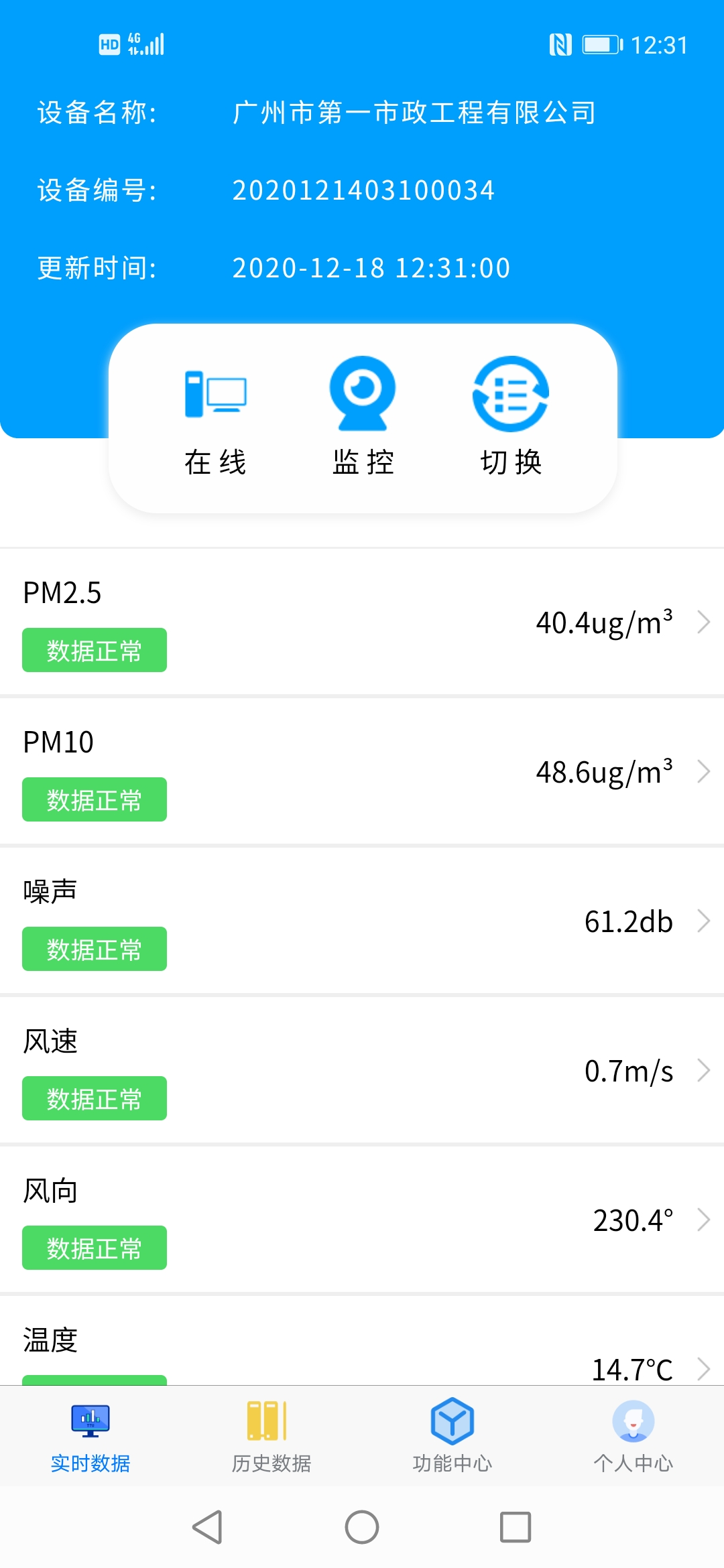Screen dimensions: 724x1568
Task: View the 噪声 noise level details
Action: click(362, 921)
